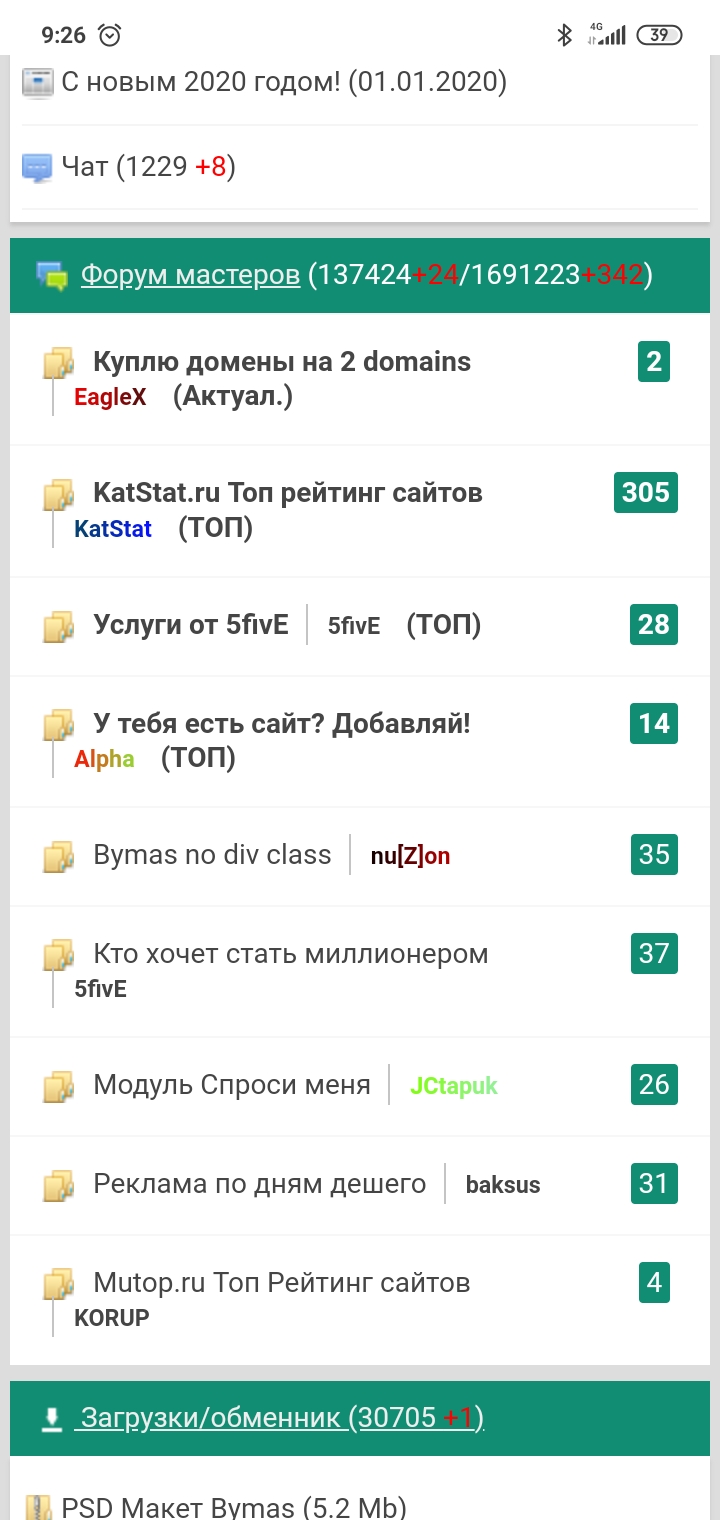Tap the 26 counter on Модуль Спроси меня
The width and height of the screenshot is (720, 1520).
point(653,1085)
